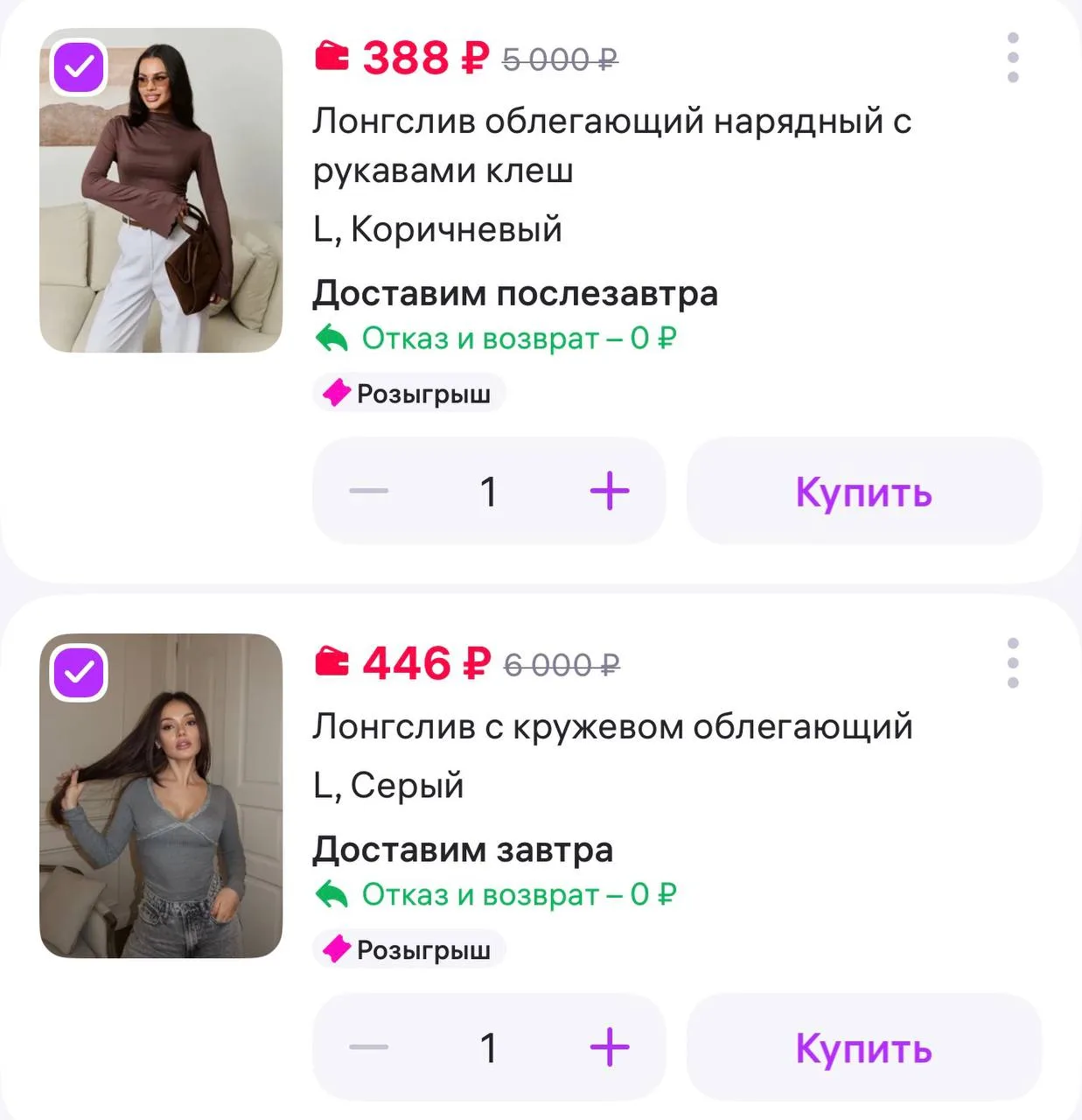The image size is (1082, 1120).
Task: Open overflow menu for the brown longsleeve
Action: coord(1013,58)
